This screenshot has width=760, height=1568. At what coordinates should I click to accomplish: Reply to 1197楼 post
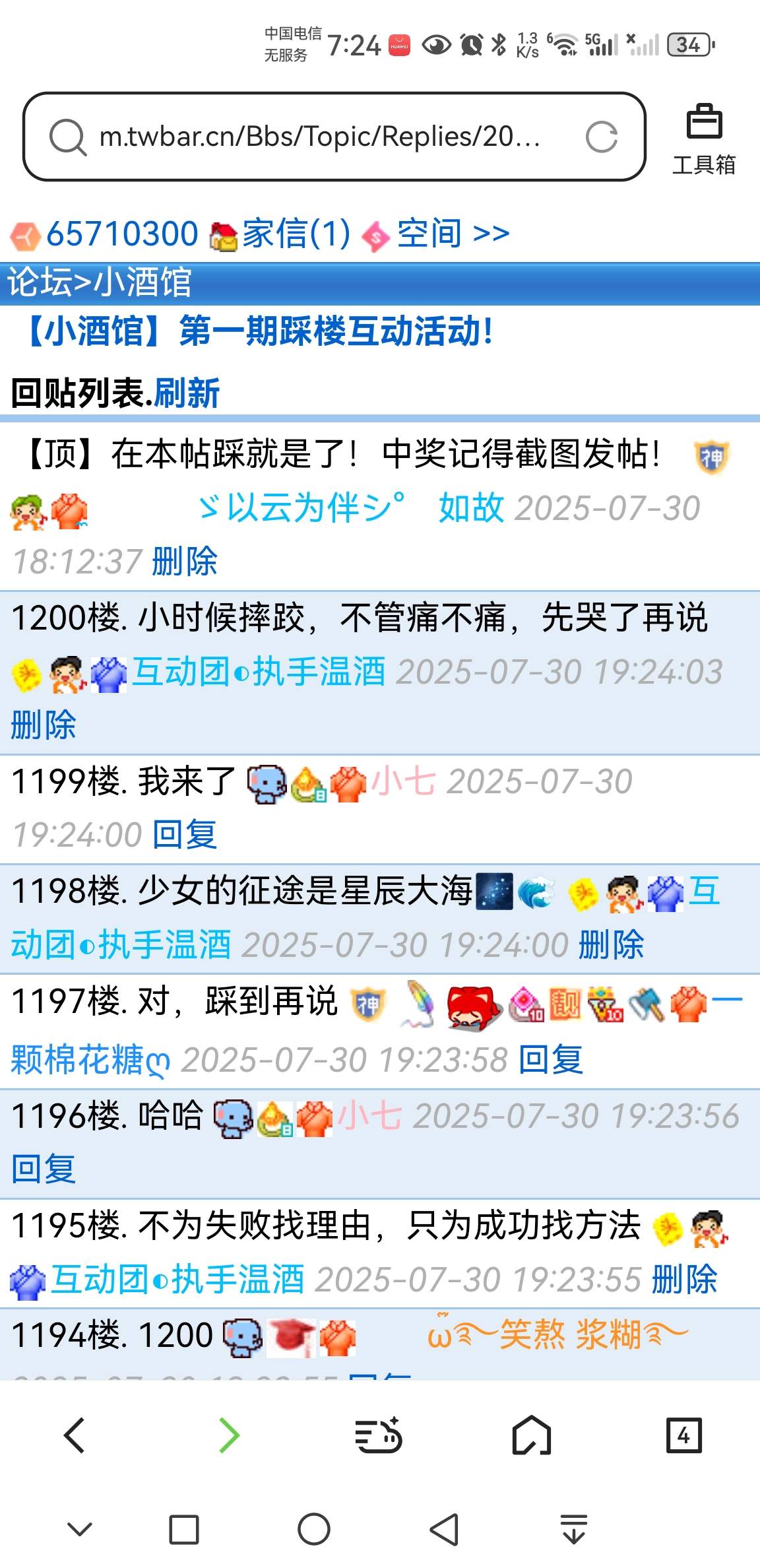[x=550, y=1060]
